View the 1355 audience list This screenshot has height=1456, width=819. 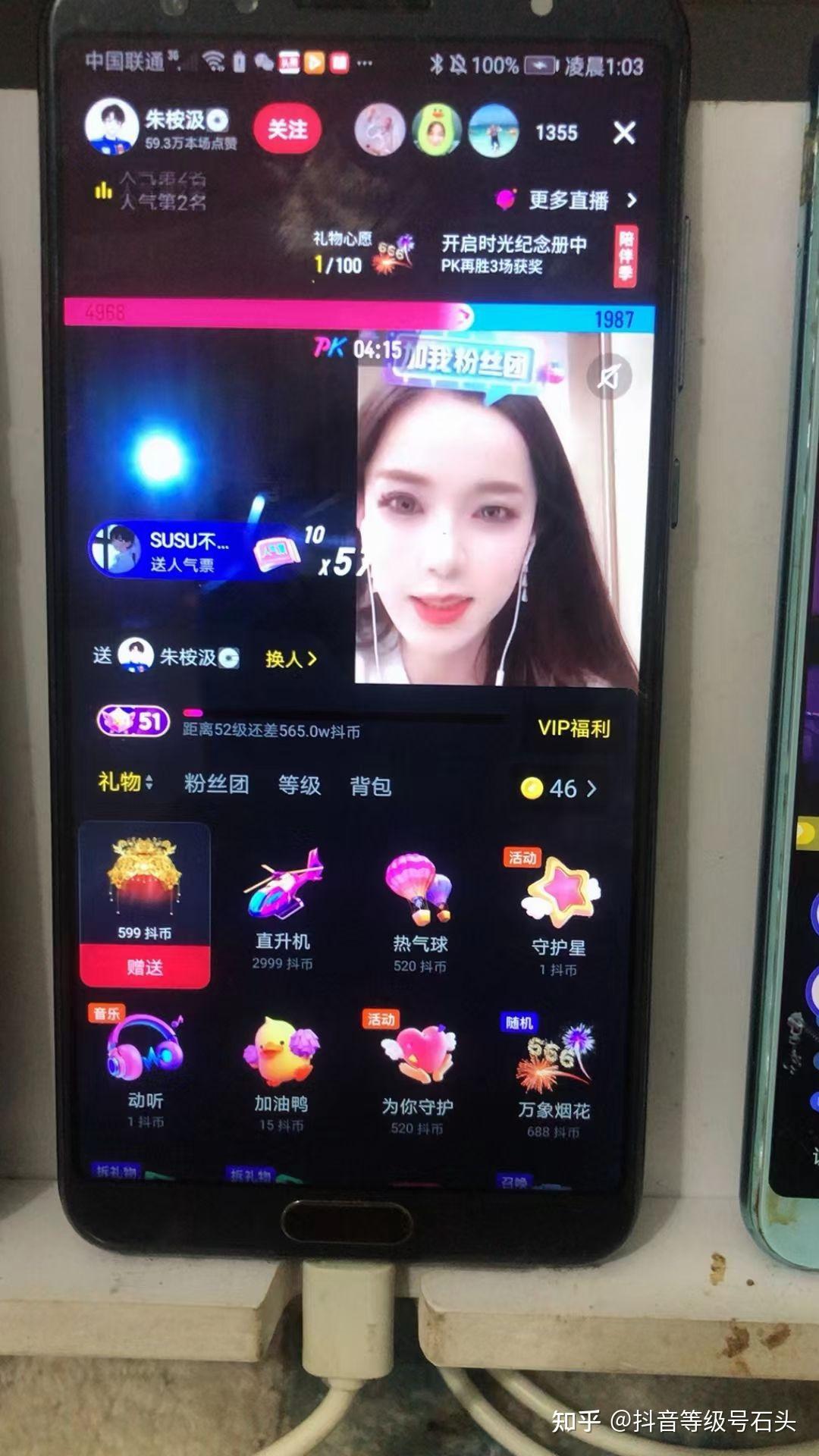coord(557,133)
